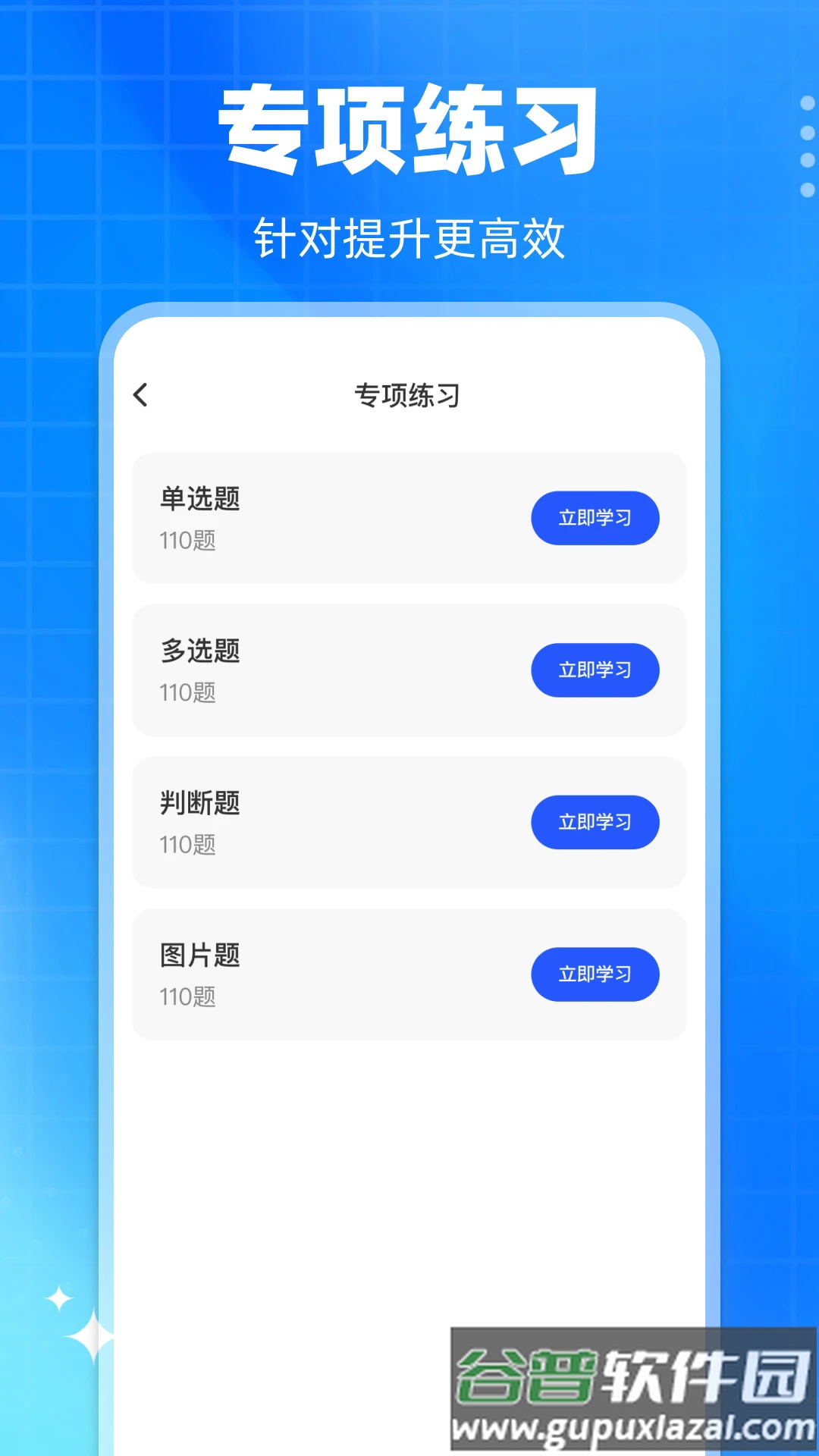Tap the 110题 count under 单选题
The image size is (819, 1456).
[189, 541]
